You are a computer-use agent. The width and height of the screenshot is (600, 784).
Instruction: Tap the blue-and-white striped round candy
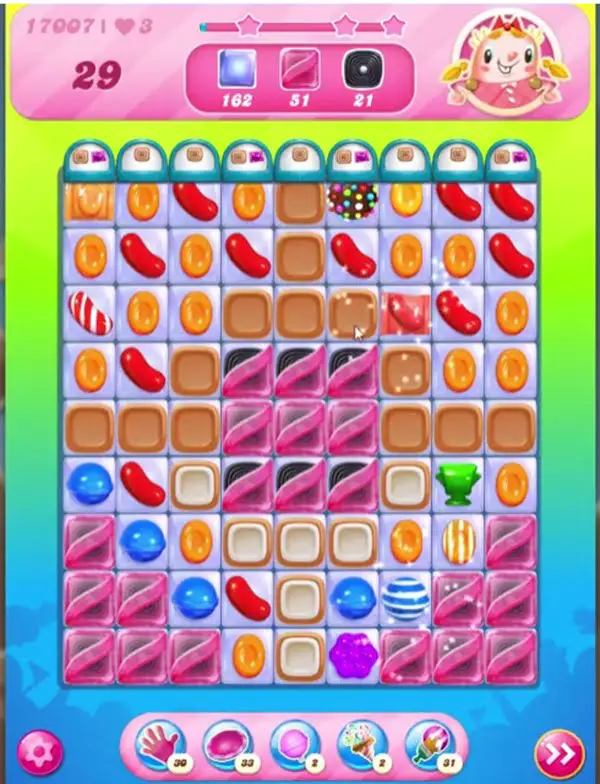[x=405, y=599]
